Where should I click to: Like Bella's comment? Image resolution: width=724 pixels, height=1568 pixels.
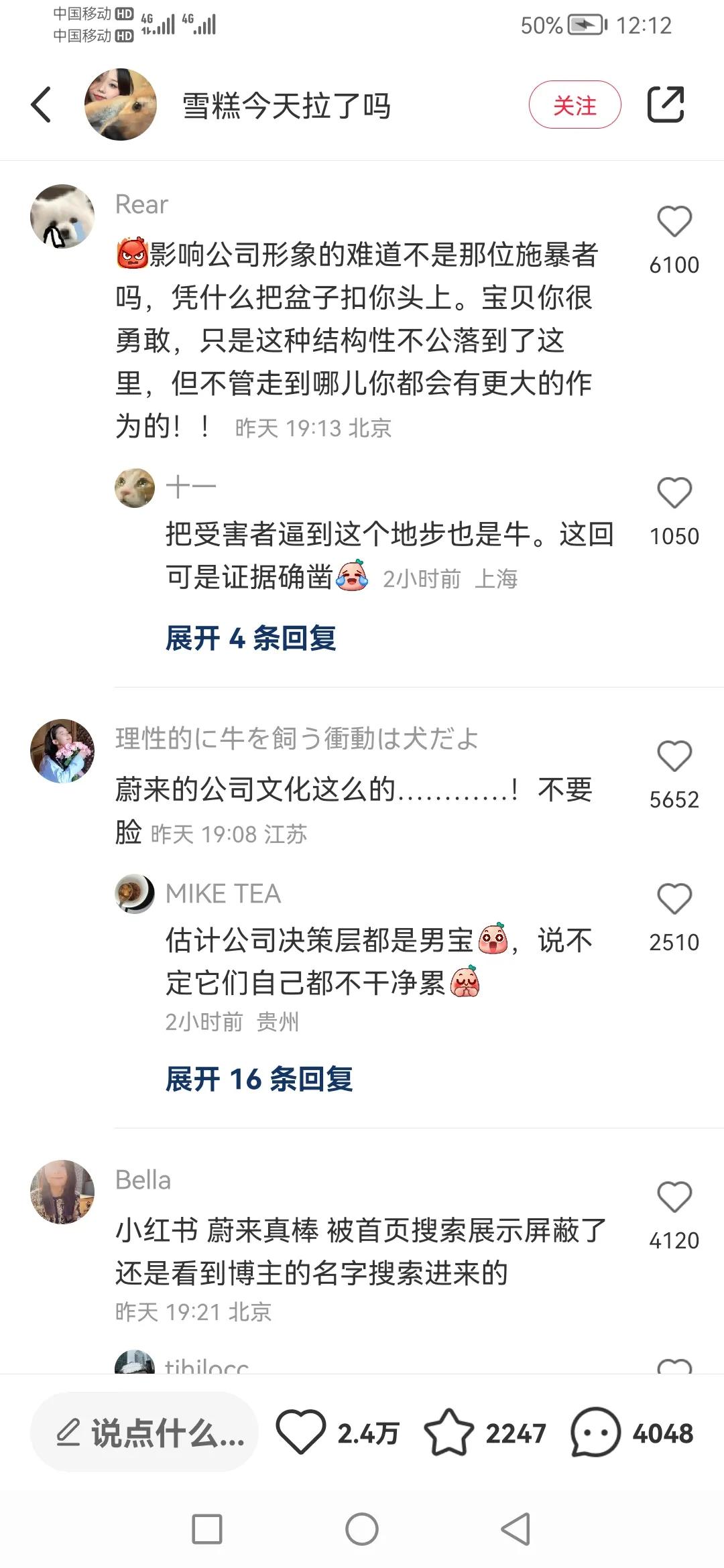674,1197
